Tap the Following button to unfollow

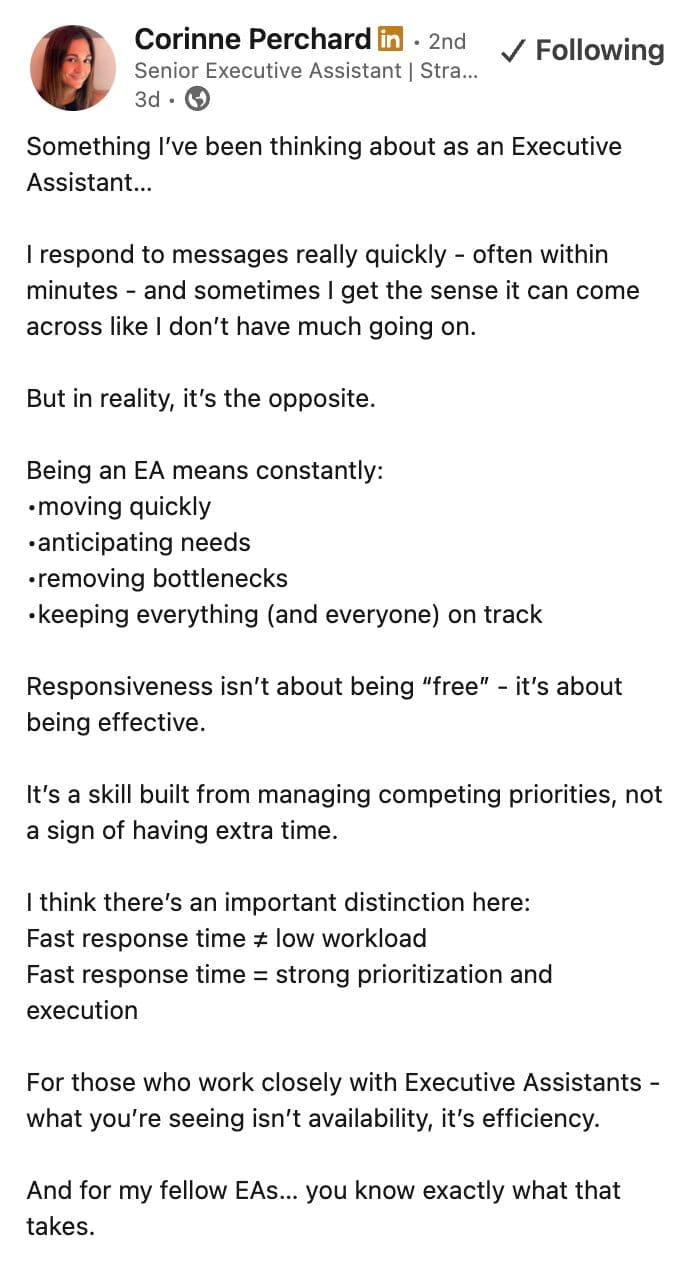[x=584, y=50]
